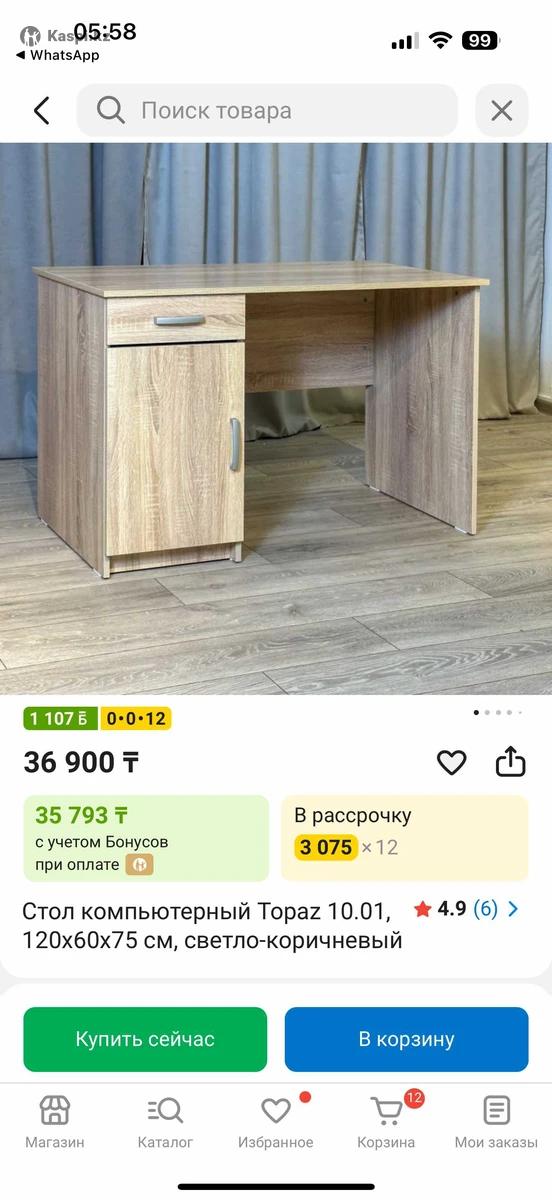
Task: Select the 35 793 ₸ bonus price option
Action: (x=146, y=838)
